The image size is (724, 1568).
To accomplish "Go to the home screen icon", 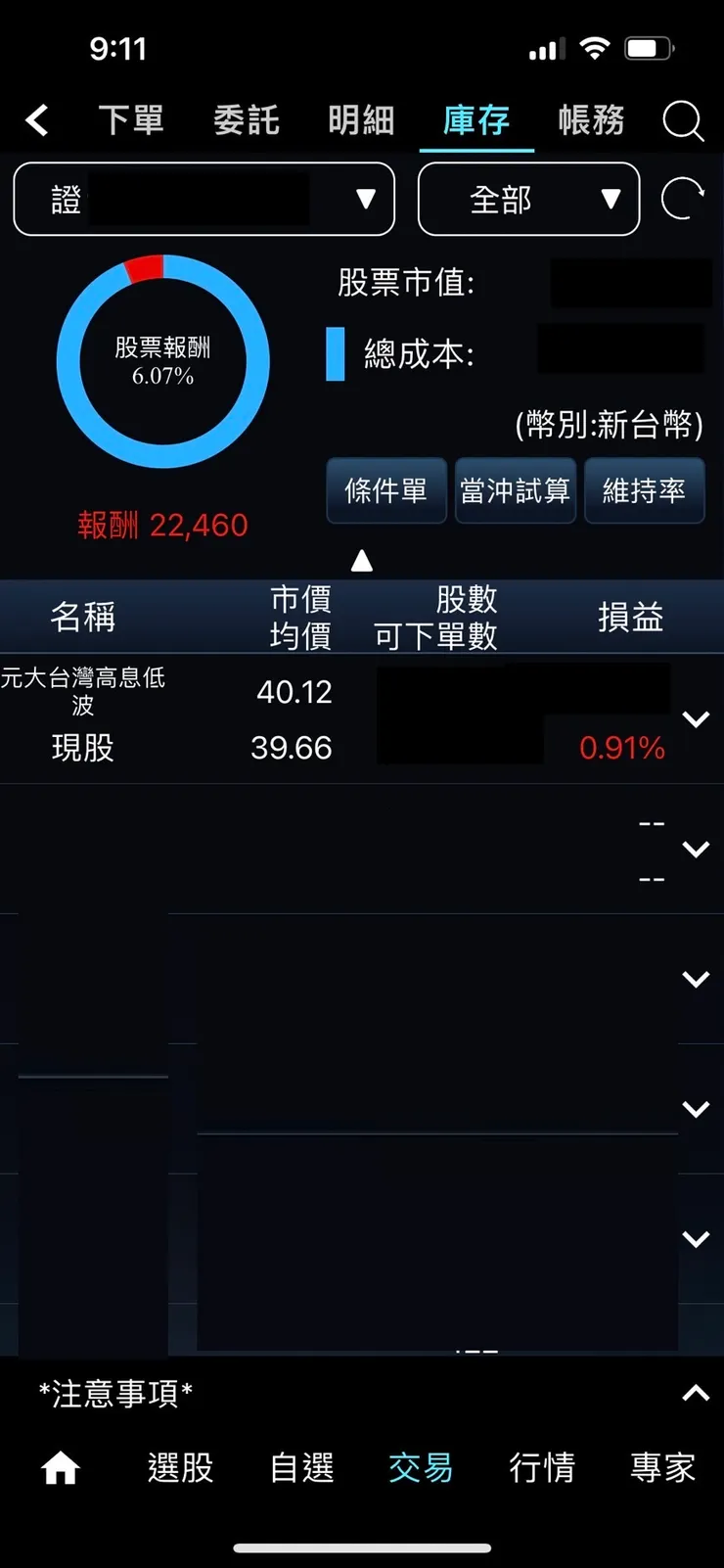I will (59, 1466).
